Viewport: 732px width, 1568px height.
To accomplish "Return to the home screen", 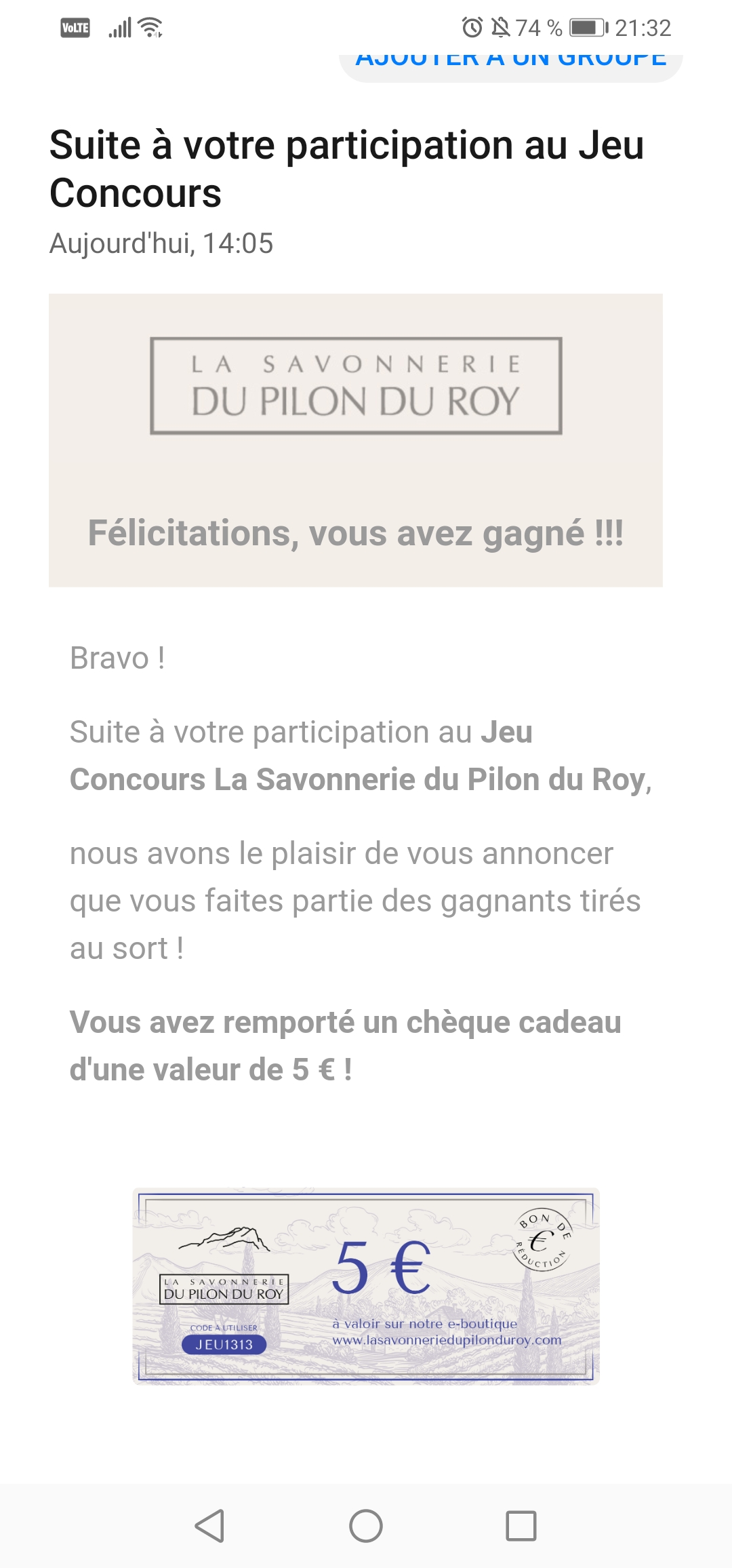I will [x=366, y=1526].
